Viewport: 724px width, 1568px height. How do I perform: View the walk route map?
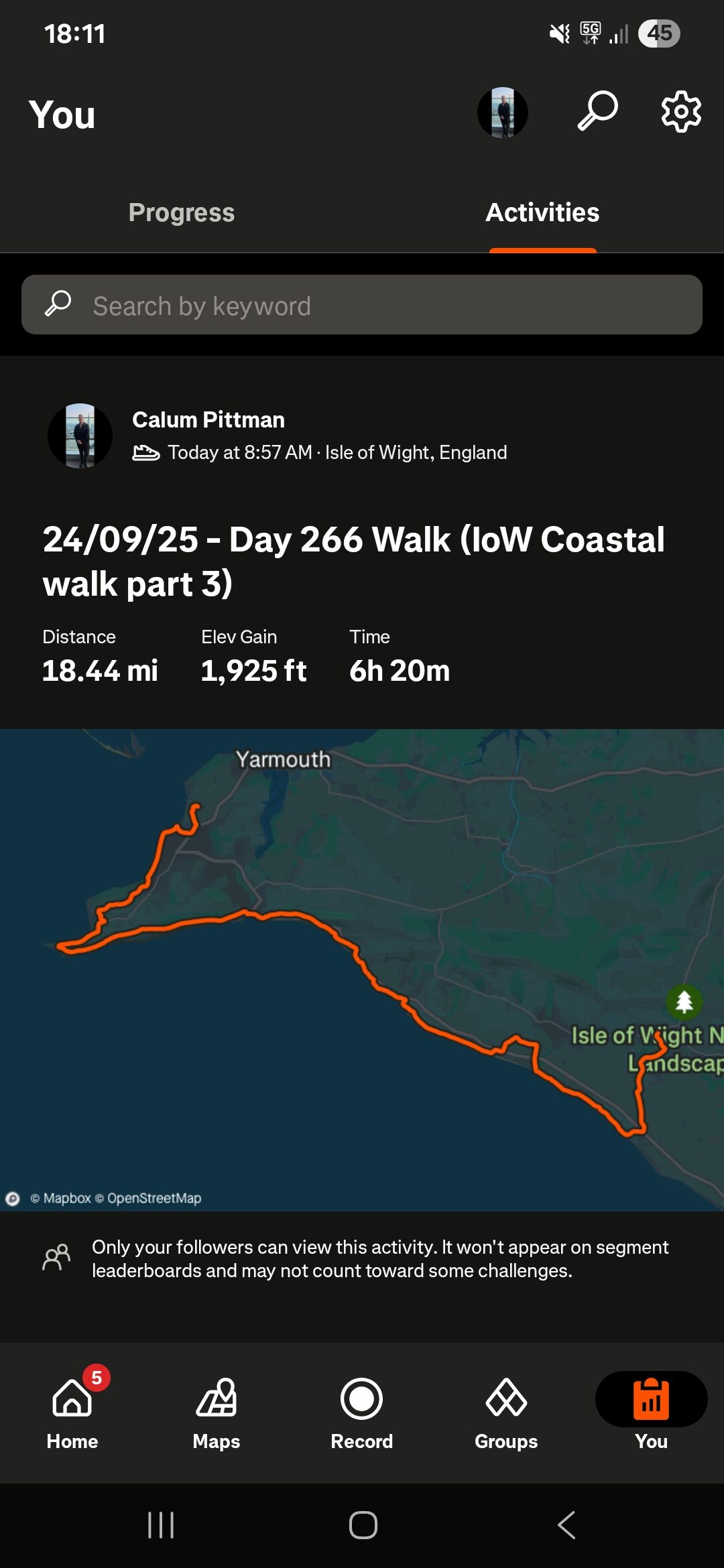point(362,969)
